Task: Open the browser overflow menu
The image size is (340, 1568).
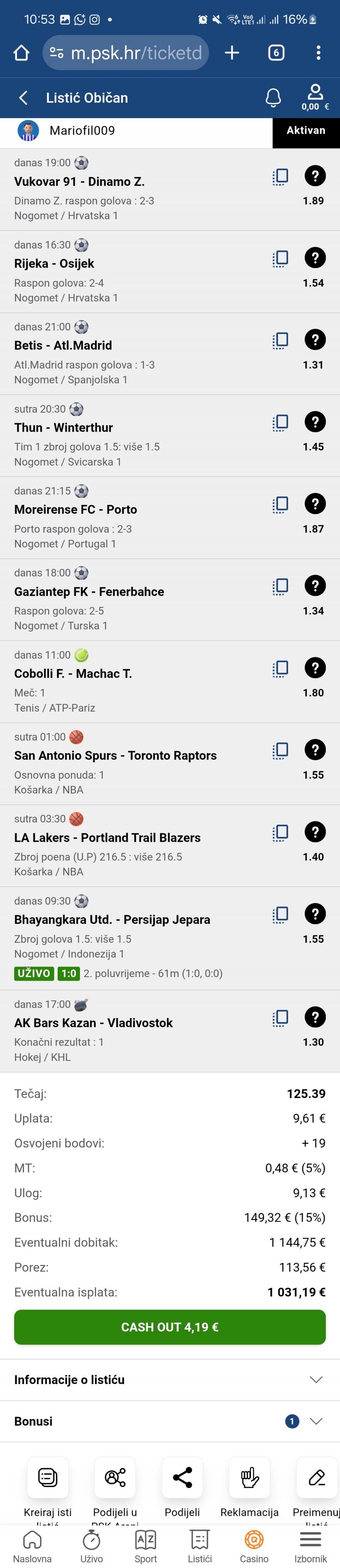Action: point(318,53)
